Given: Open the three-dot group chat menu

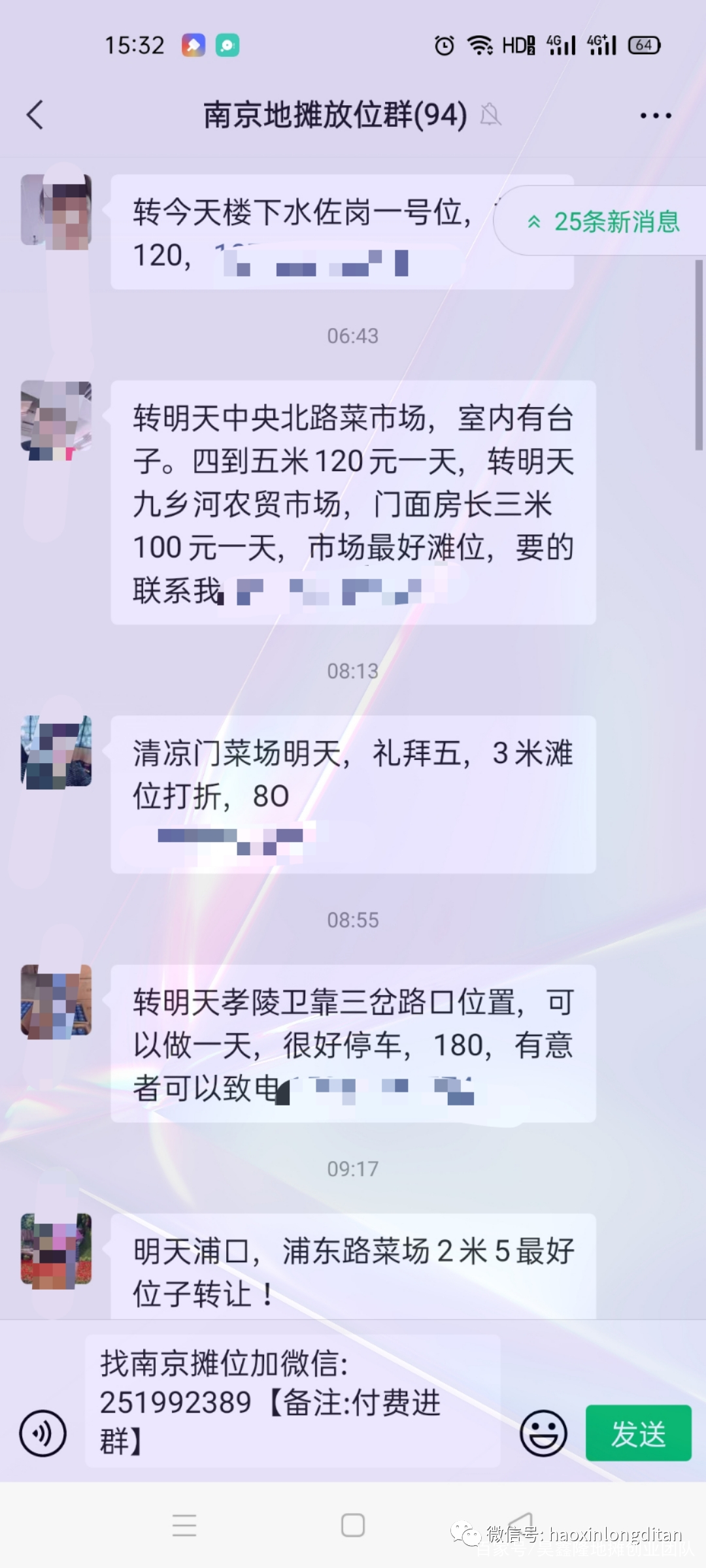Looking at the screenshot, I should [655, 116].
